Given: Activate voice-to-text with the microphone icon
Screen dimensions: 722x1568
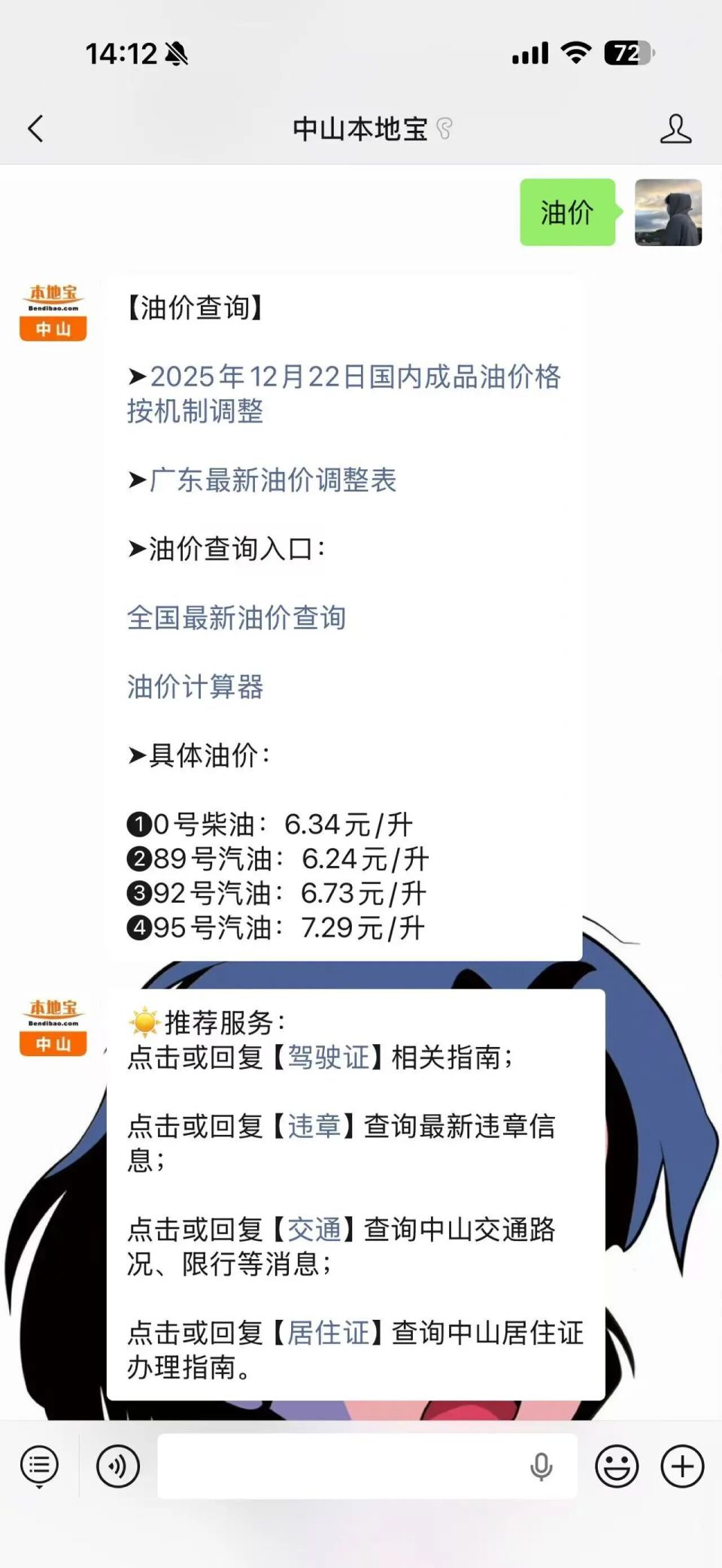Looking at the screenshot, I should [541, 1466].
